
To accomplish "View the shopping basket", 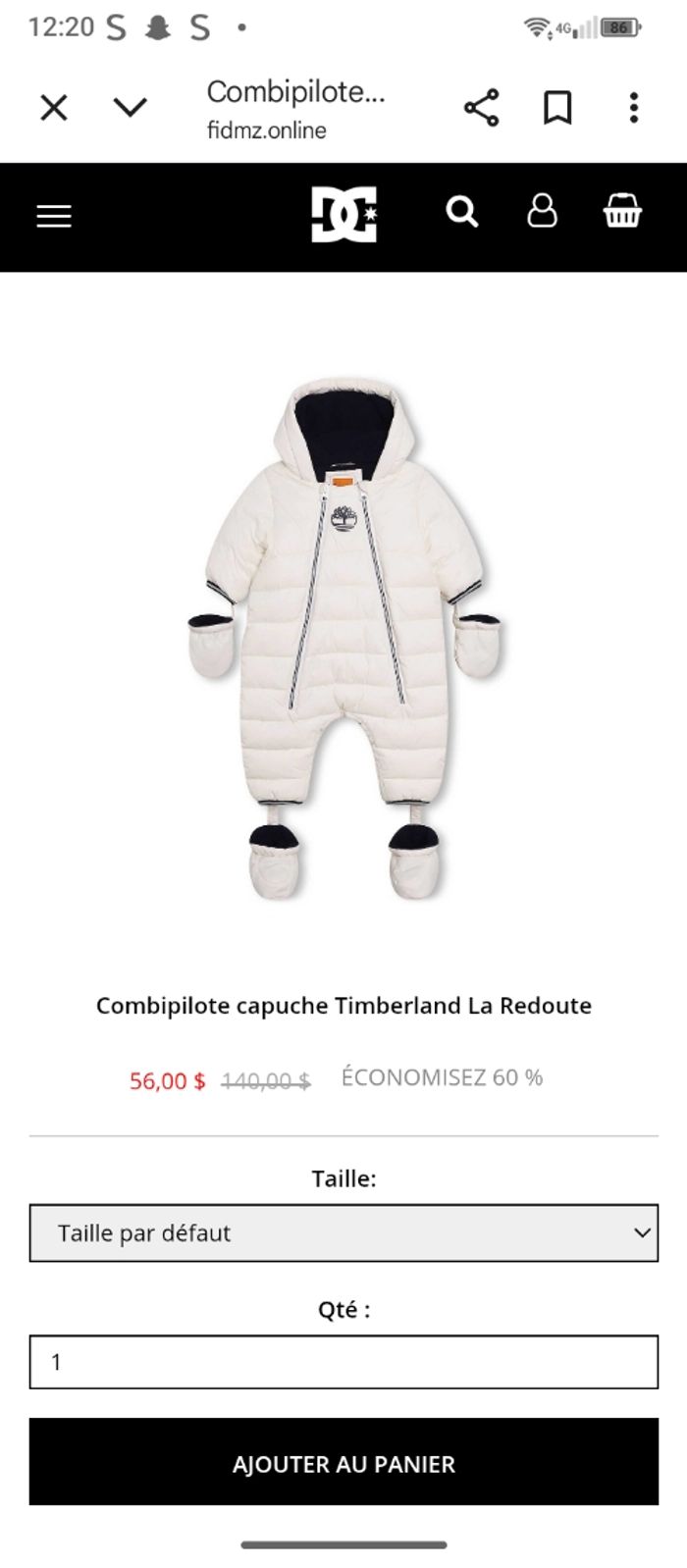I will pyautogui.click(x=622, y=211).
